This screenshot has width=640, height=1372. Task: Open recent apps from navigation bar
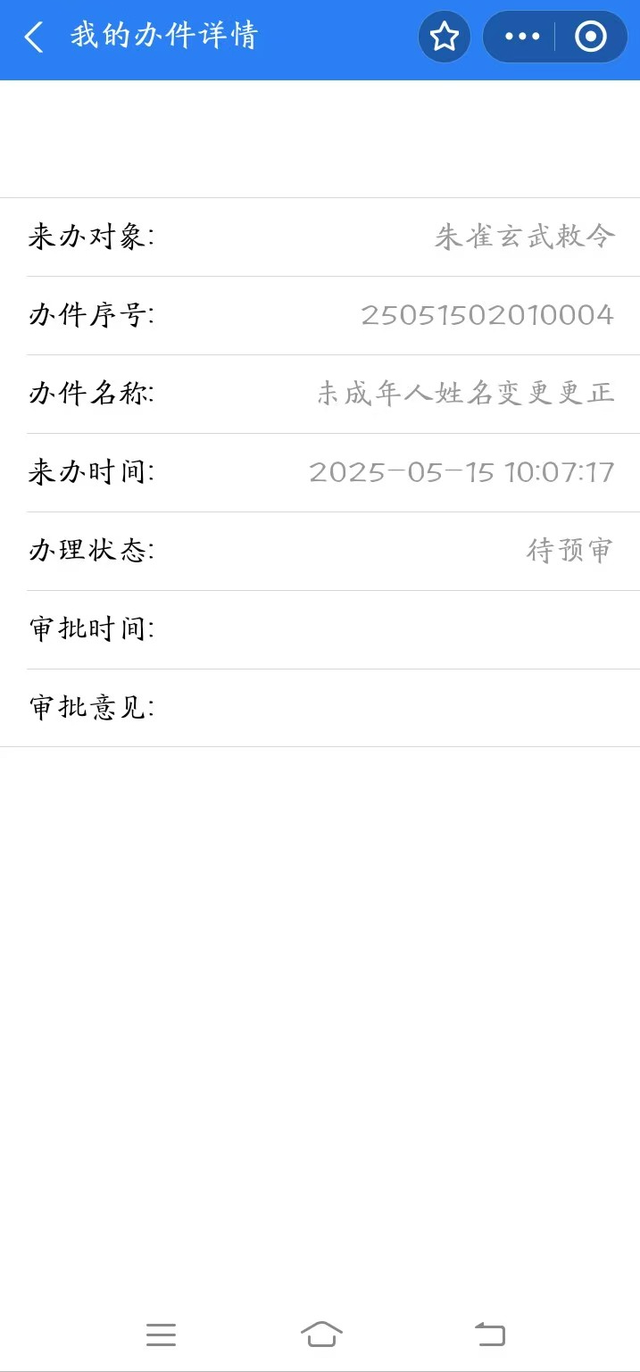click(161, 1334)
